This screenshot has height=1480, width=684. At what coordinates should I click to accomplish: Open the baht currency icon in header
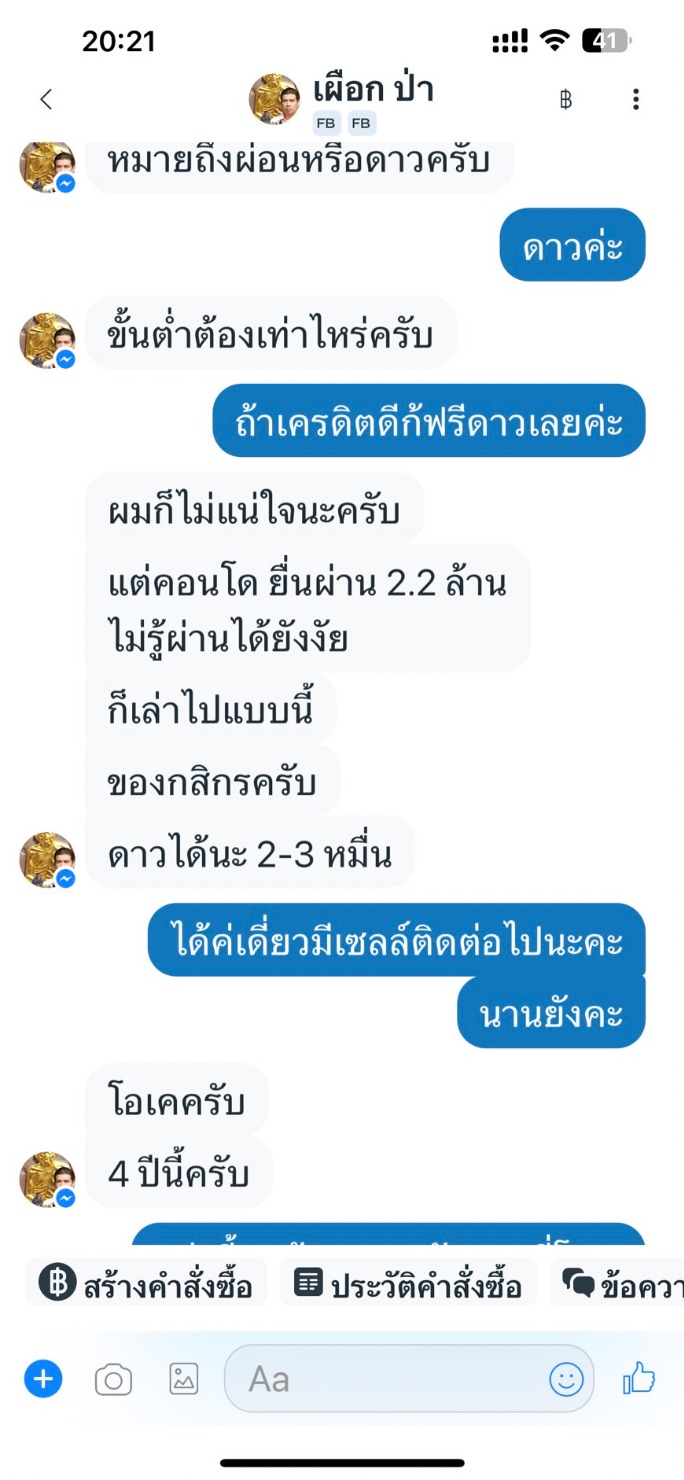tap(566, 99)
